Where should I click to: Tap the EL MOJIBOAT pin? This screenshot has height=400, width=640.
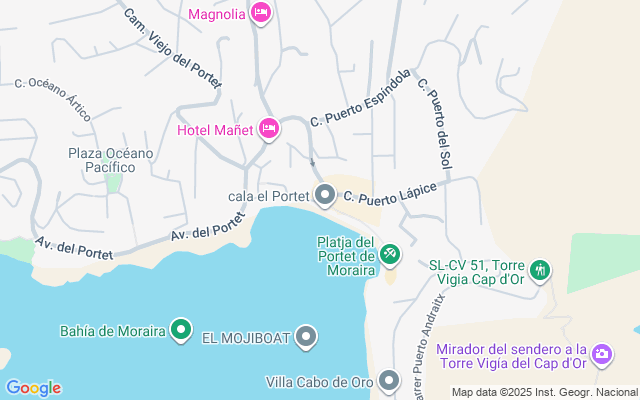click(307, 337)
